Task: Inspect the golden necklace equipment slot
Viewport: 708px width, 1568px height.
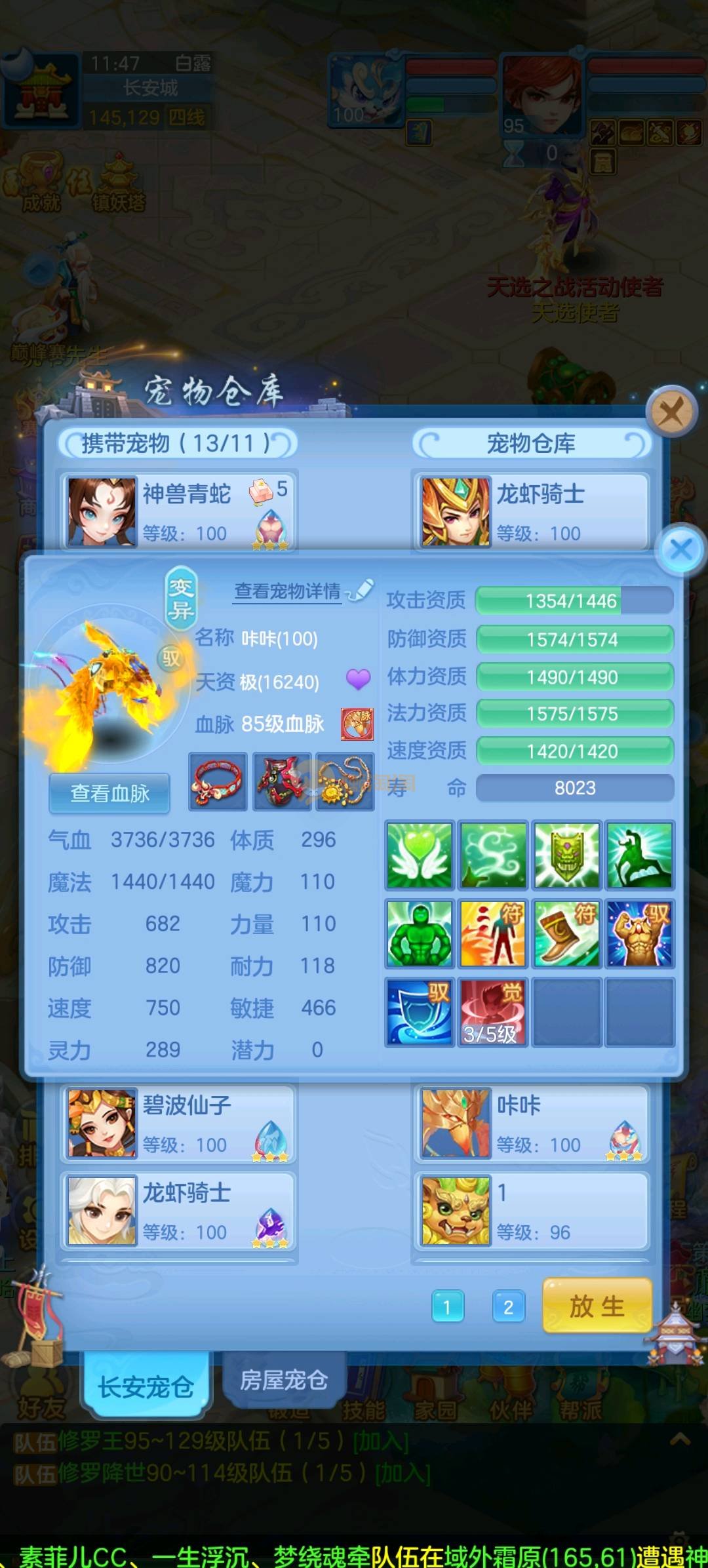Action: tap(345, 781)
